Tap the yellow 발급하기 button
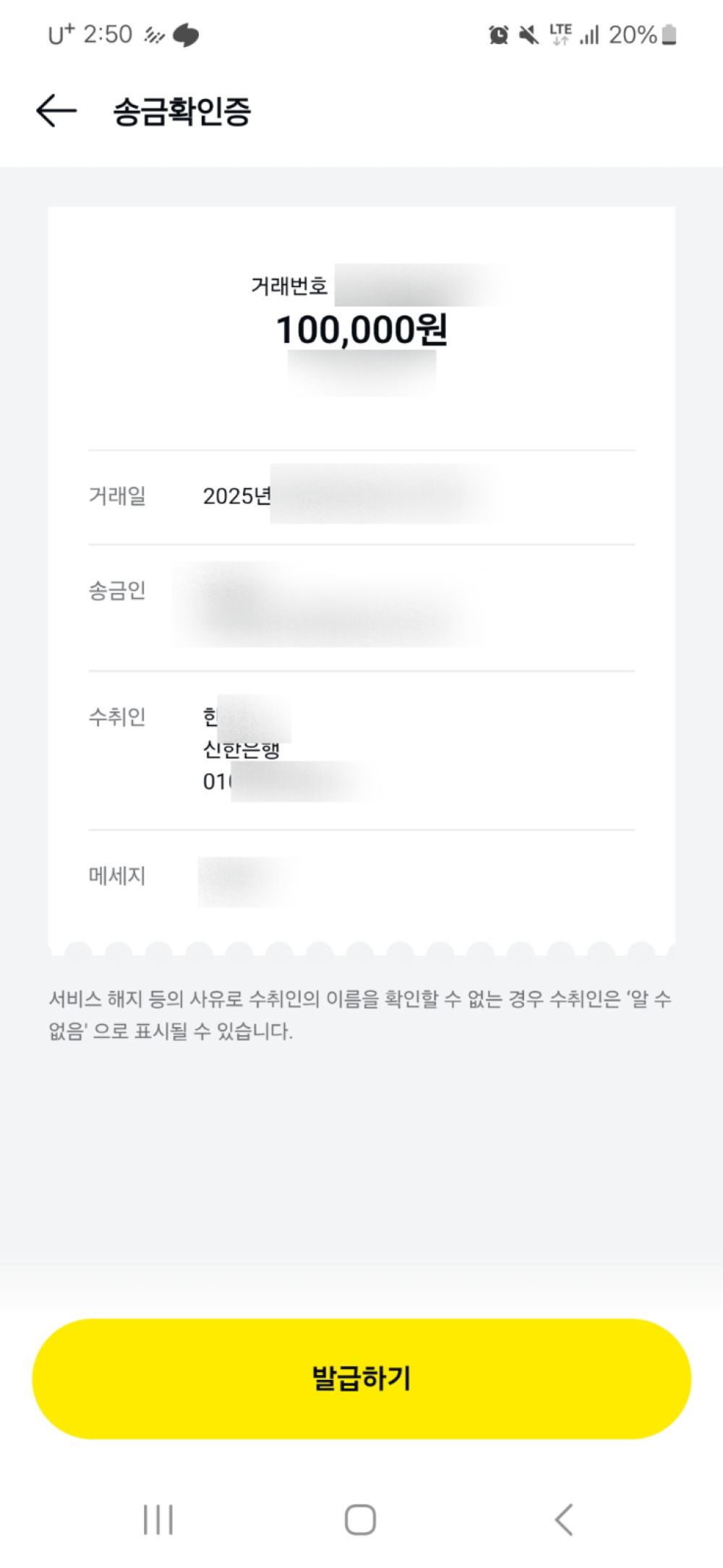 [x=361, y=1378]
